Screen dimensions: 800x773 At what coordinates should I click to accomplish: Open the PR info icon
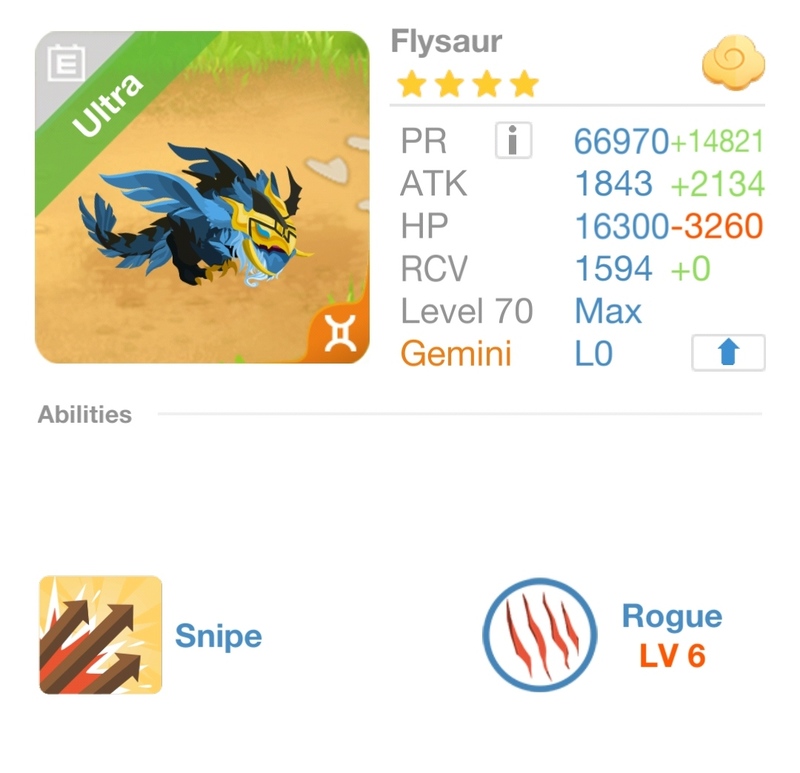[513, 141]
